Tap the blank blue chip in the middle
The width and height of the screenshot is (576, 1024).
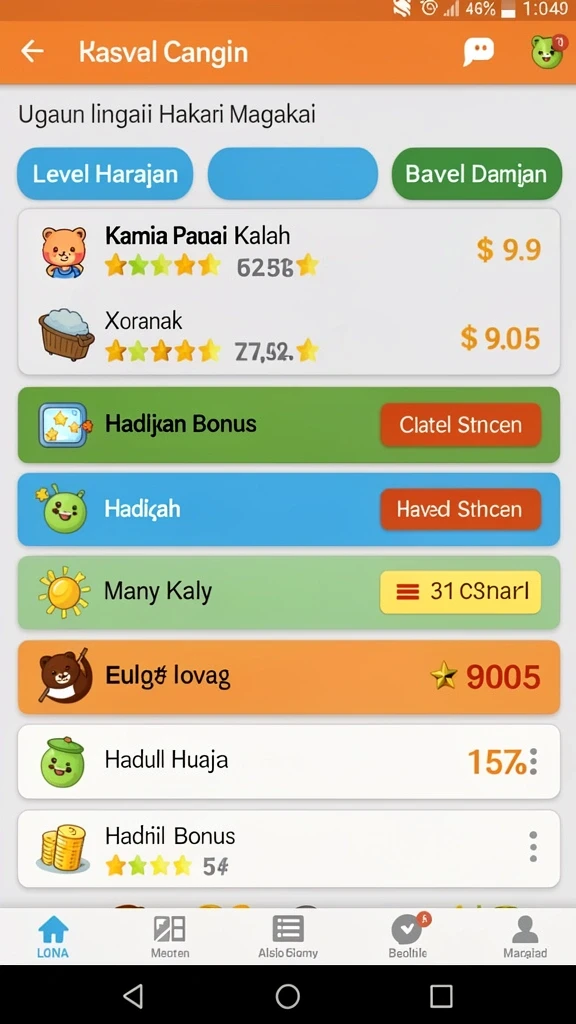pos(293,174)
